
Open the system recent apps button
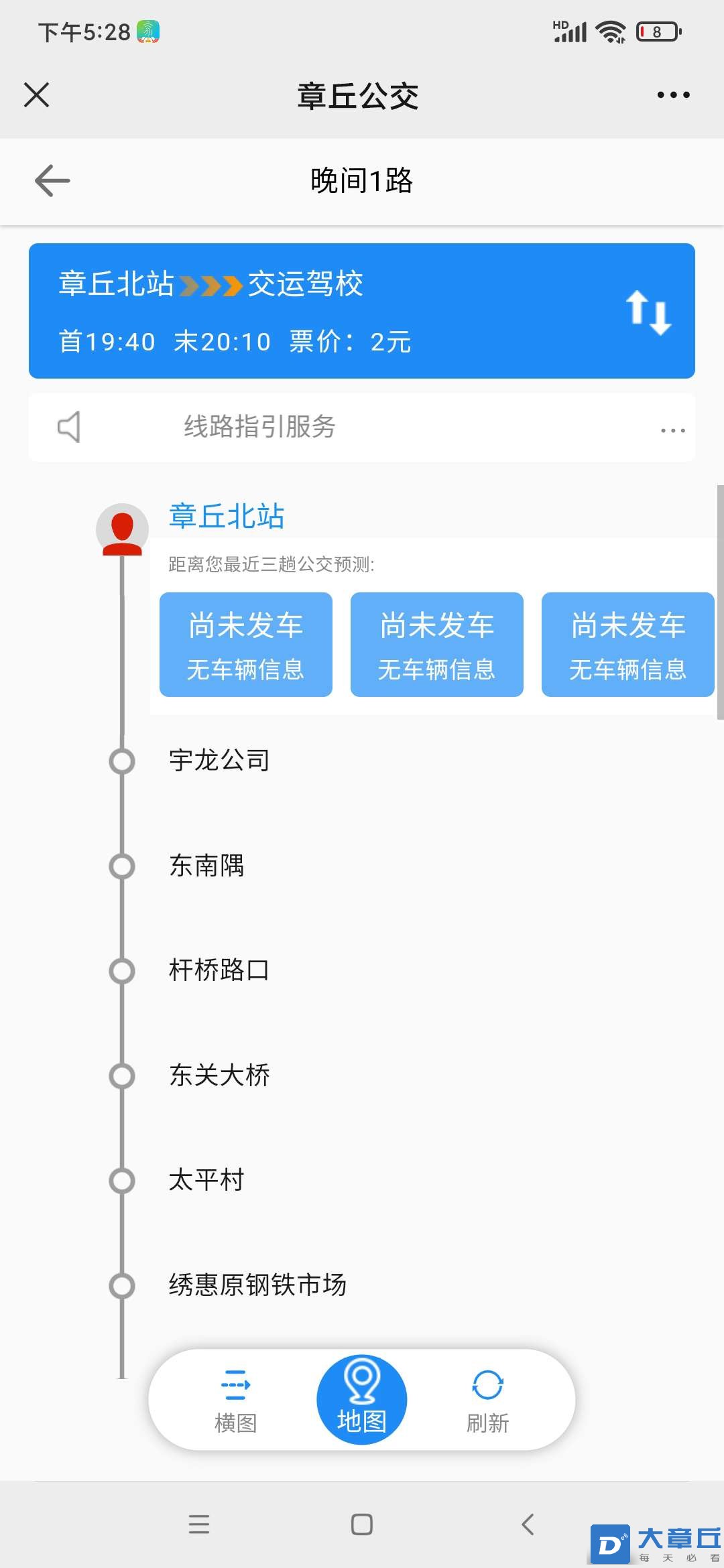tap(199, 1524)
